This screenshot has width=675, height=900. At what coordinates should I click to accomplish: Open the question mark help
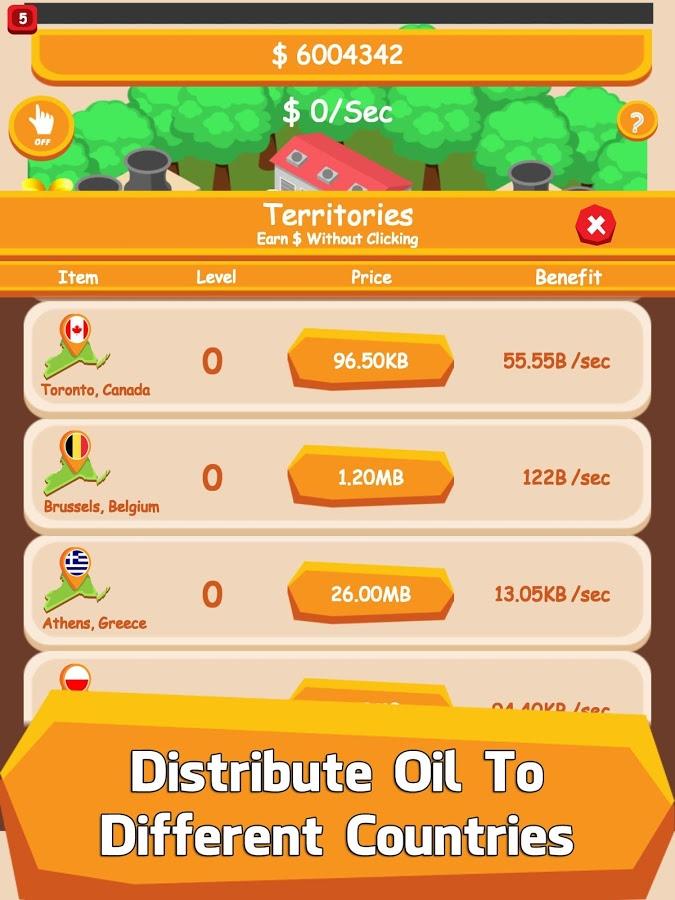(x=636, y=123)
